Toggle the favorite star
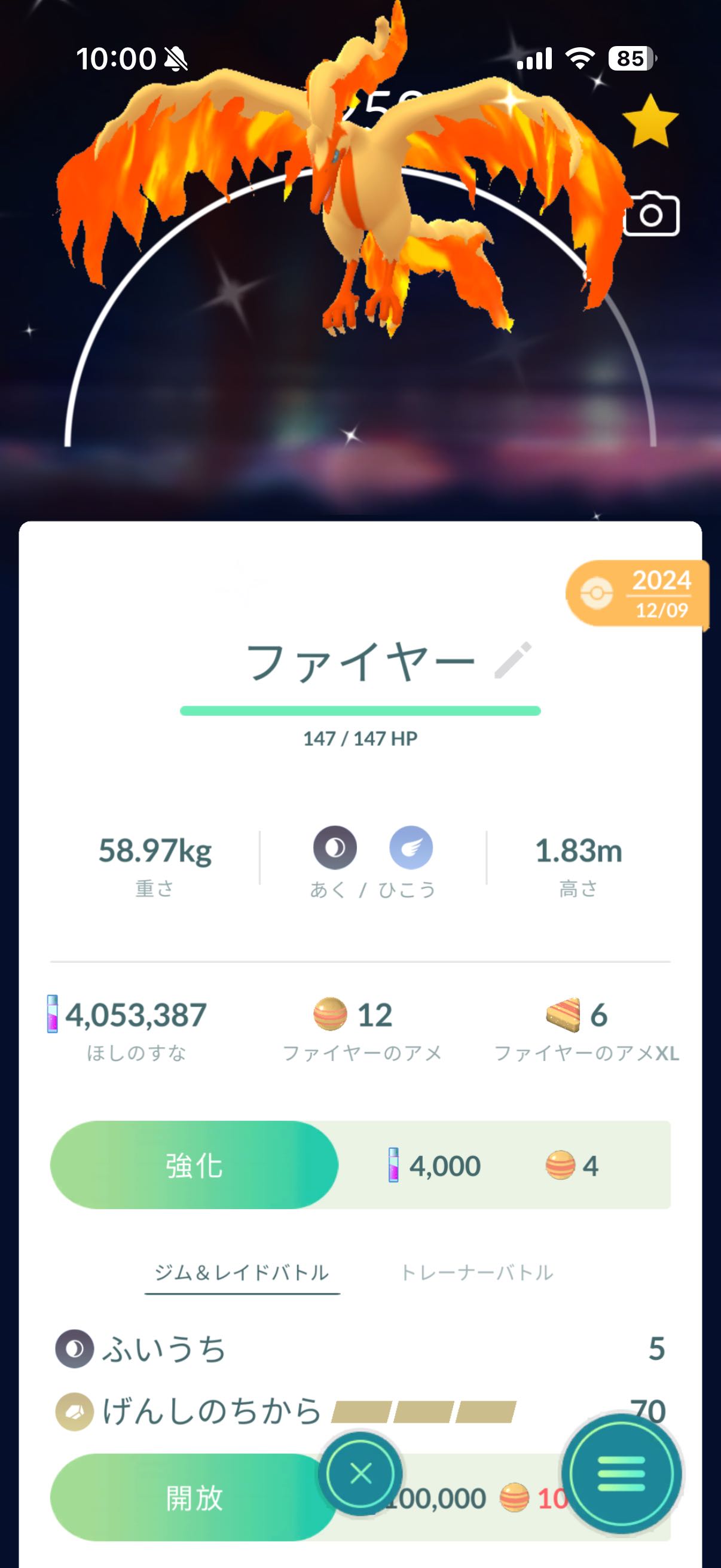The width and height of the screenshot is (721, 1568). (650, 122)
